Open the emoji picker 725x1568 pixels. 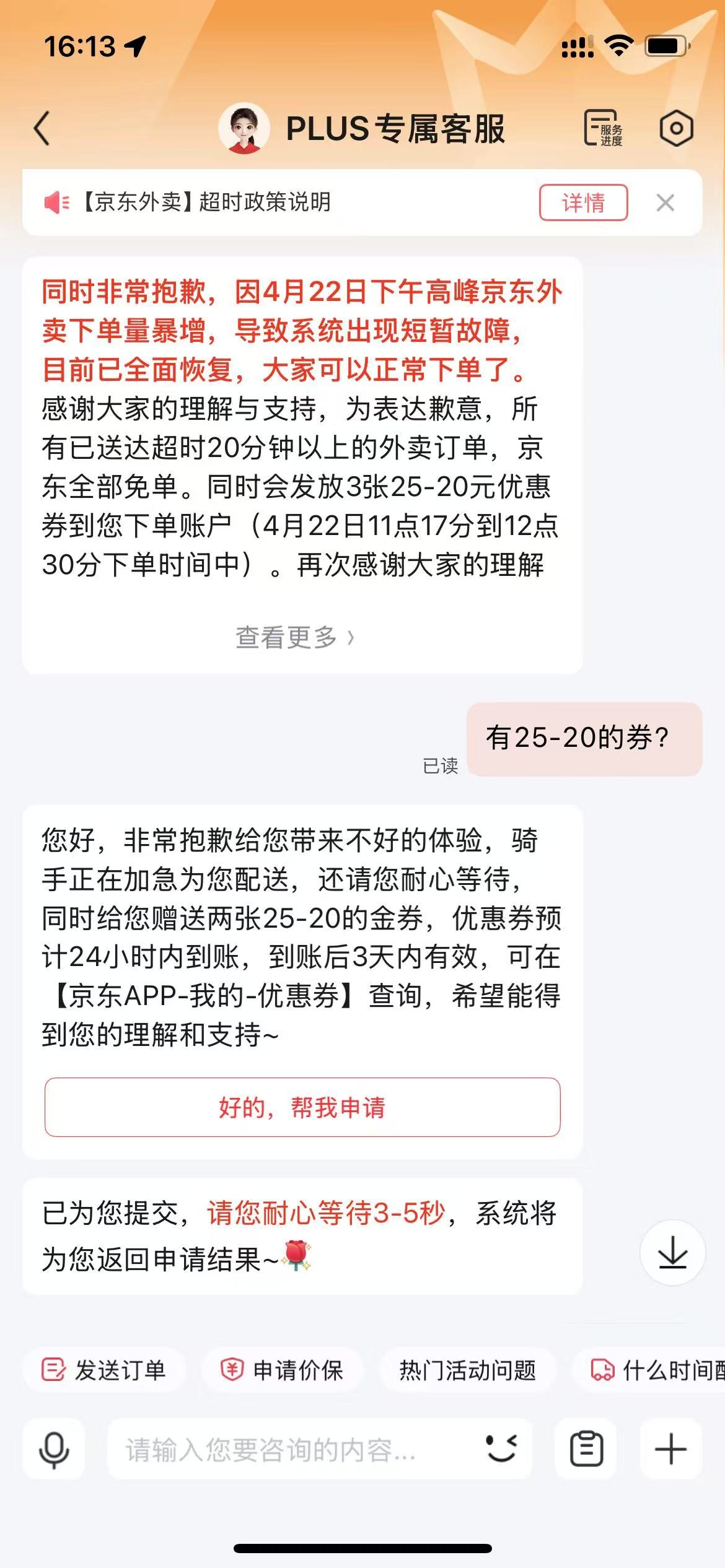503,1447
